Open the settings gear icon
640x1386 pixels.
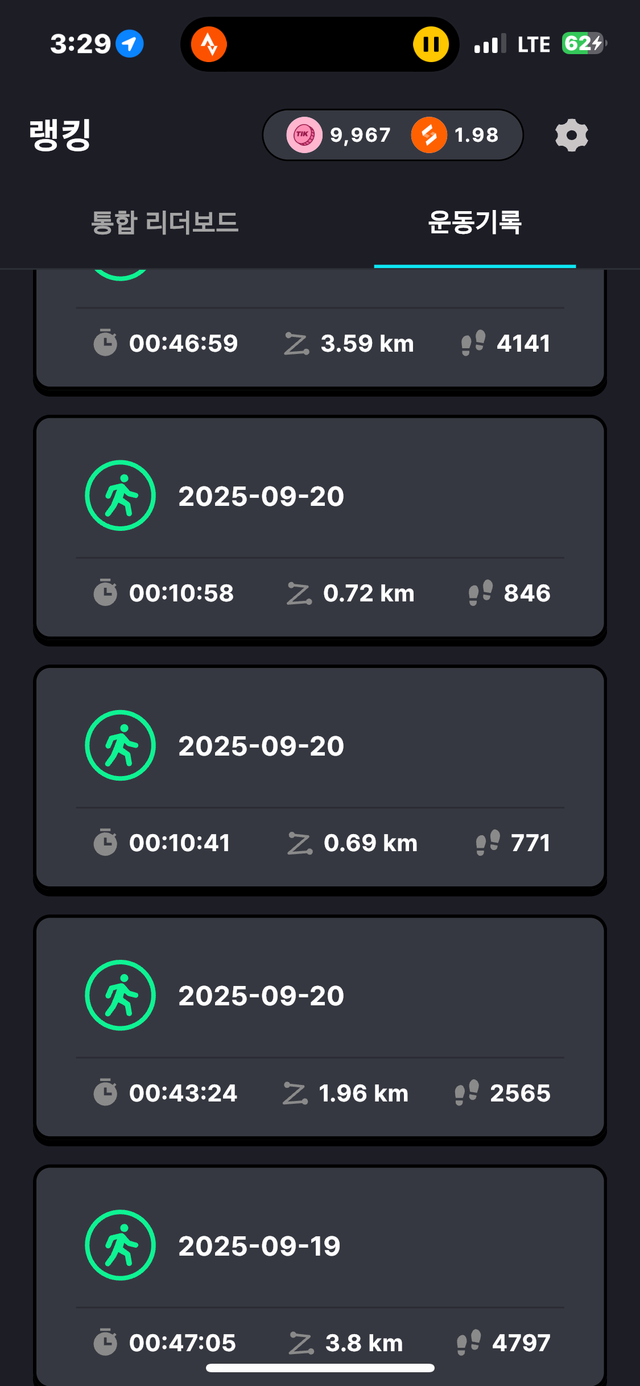[x=571, y=135]
